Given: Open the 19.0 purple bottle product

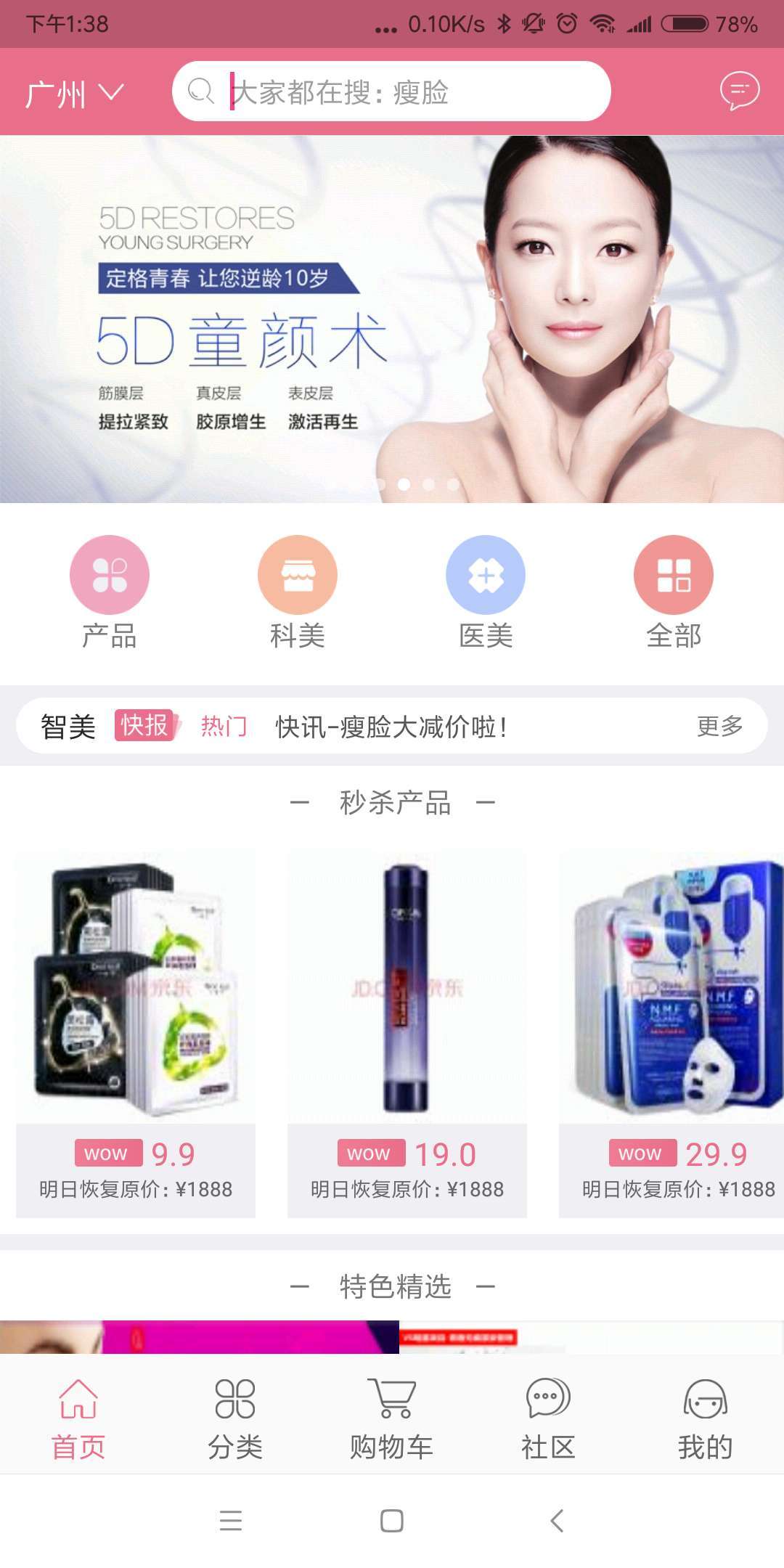Looking at the screenshot, I should click(407, 1034).
